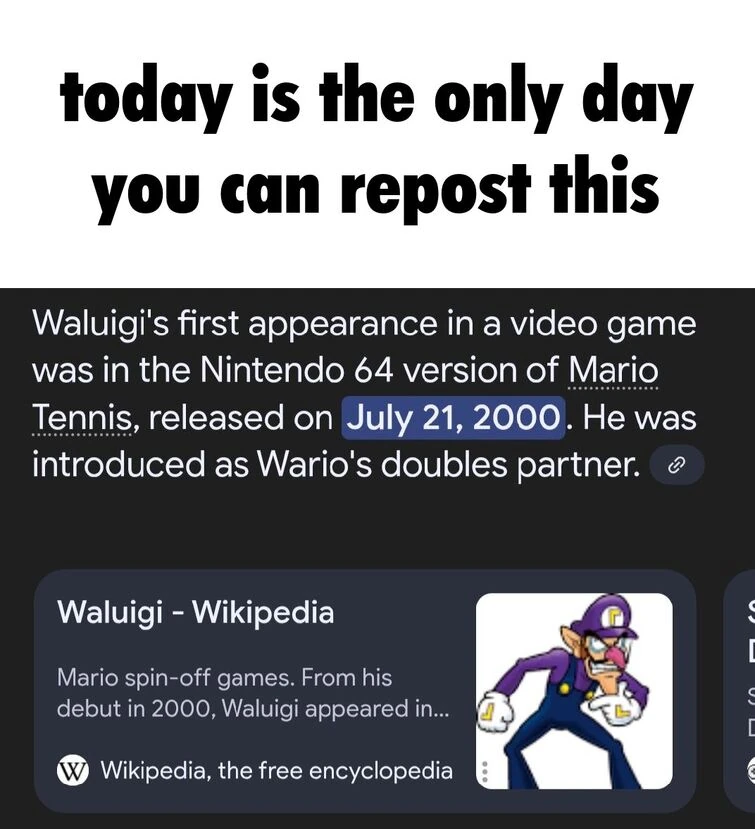The height and width of the screenshot is (829, 755).
Task: Select the Waluigi Wikipedia card header
Action: click(x=197, y=613)
